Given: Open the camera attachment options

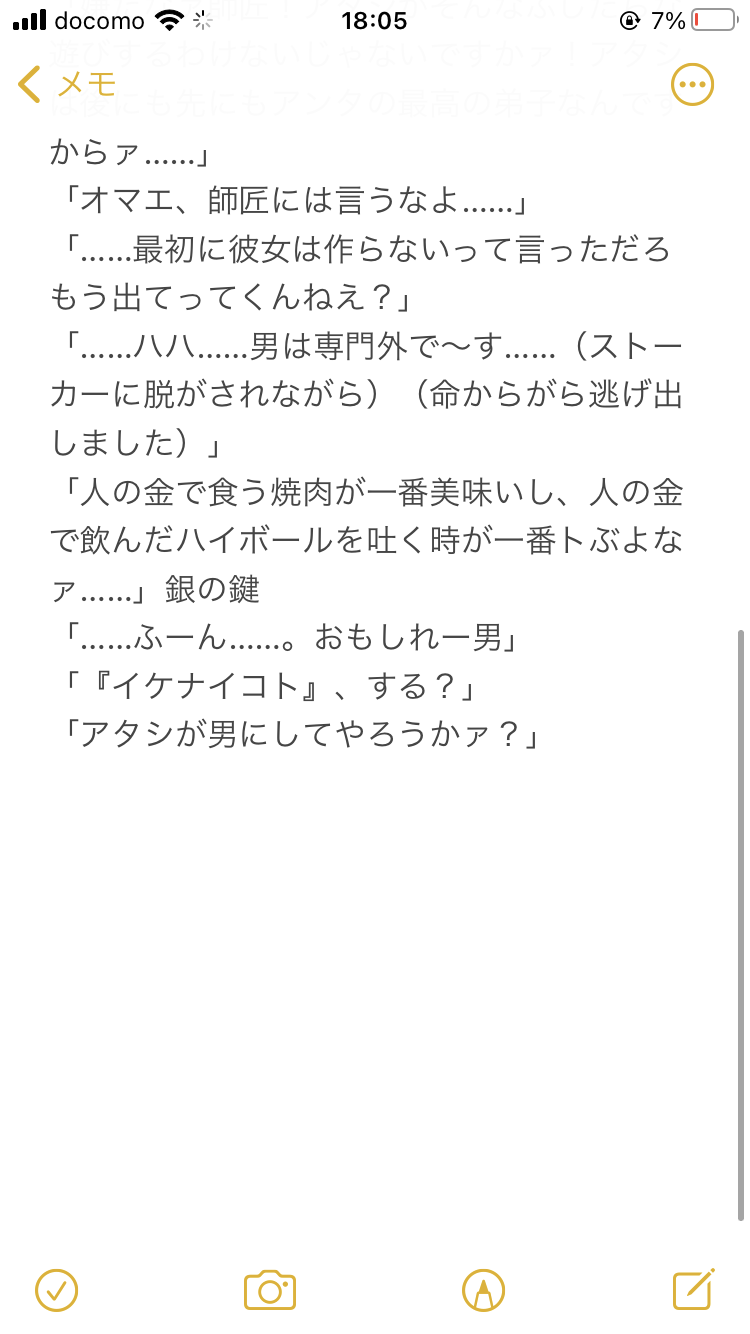Looking at the screenshot, I should (269, 1290).
